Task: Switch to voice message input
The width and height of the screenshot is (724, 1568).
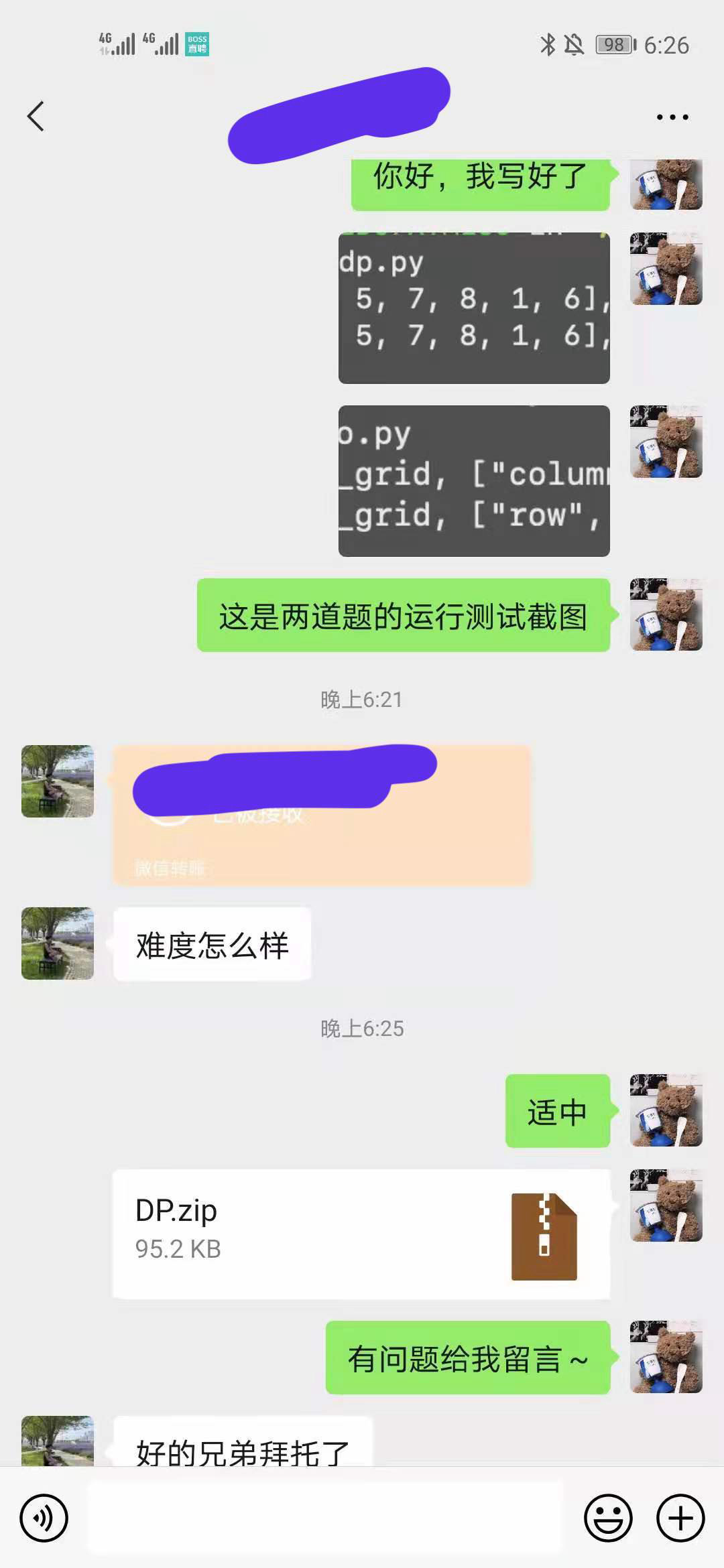Action: coord(44,1518)
